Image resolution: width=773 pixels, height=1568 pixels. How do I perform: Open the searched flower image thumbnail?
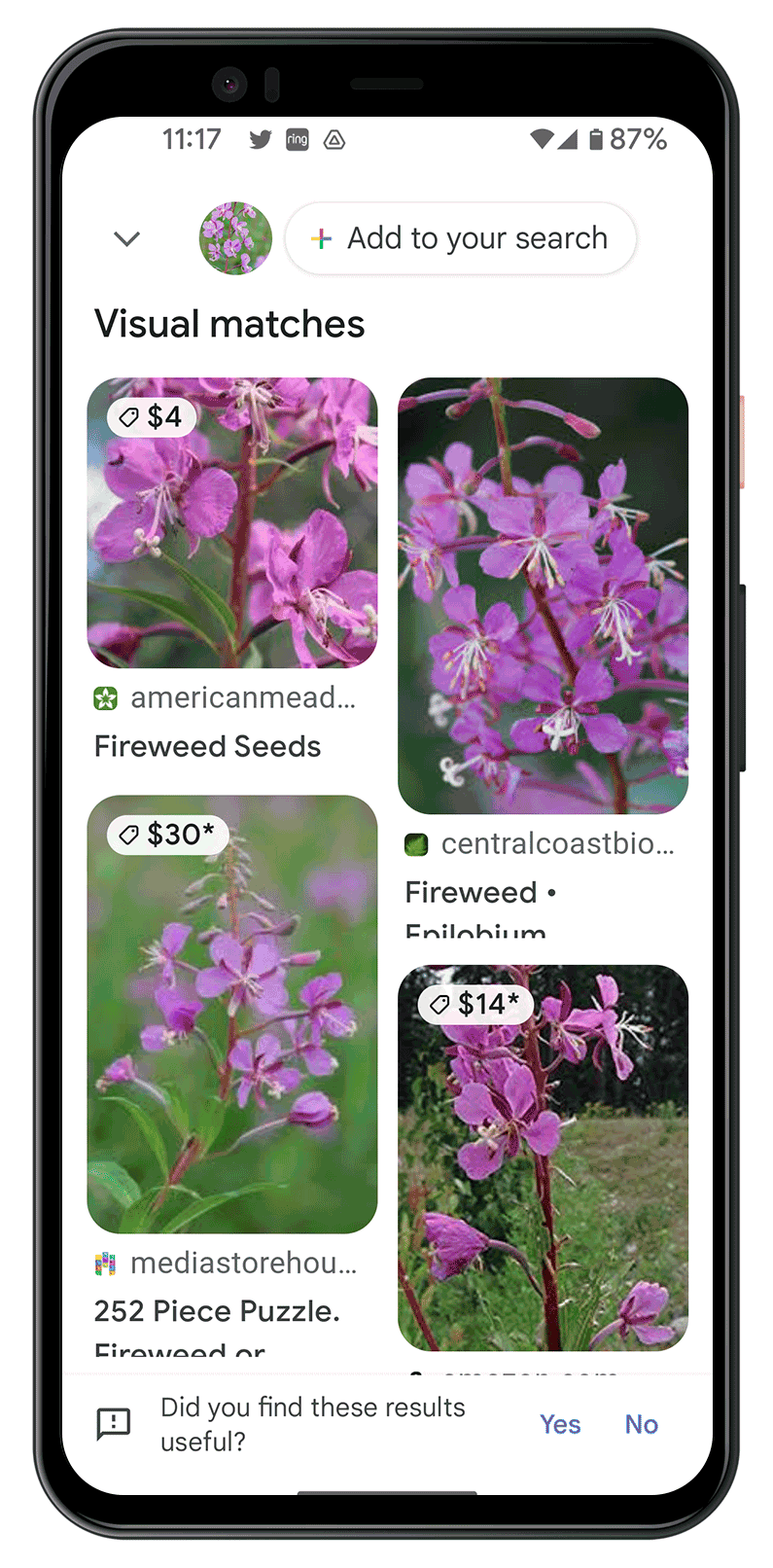coord(235,238)
